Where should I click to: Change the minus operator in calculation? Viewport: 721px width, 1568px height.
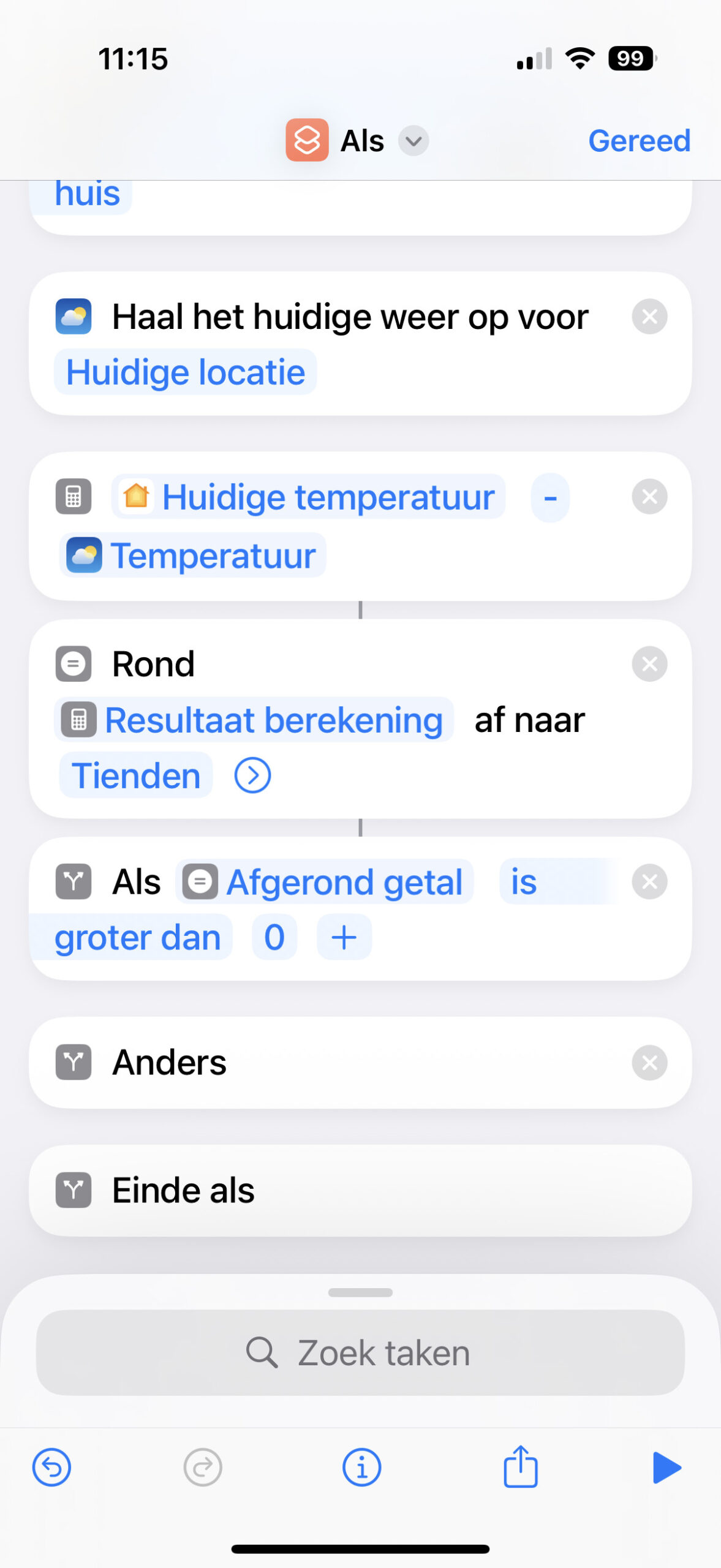pos(550,498)
